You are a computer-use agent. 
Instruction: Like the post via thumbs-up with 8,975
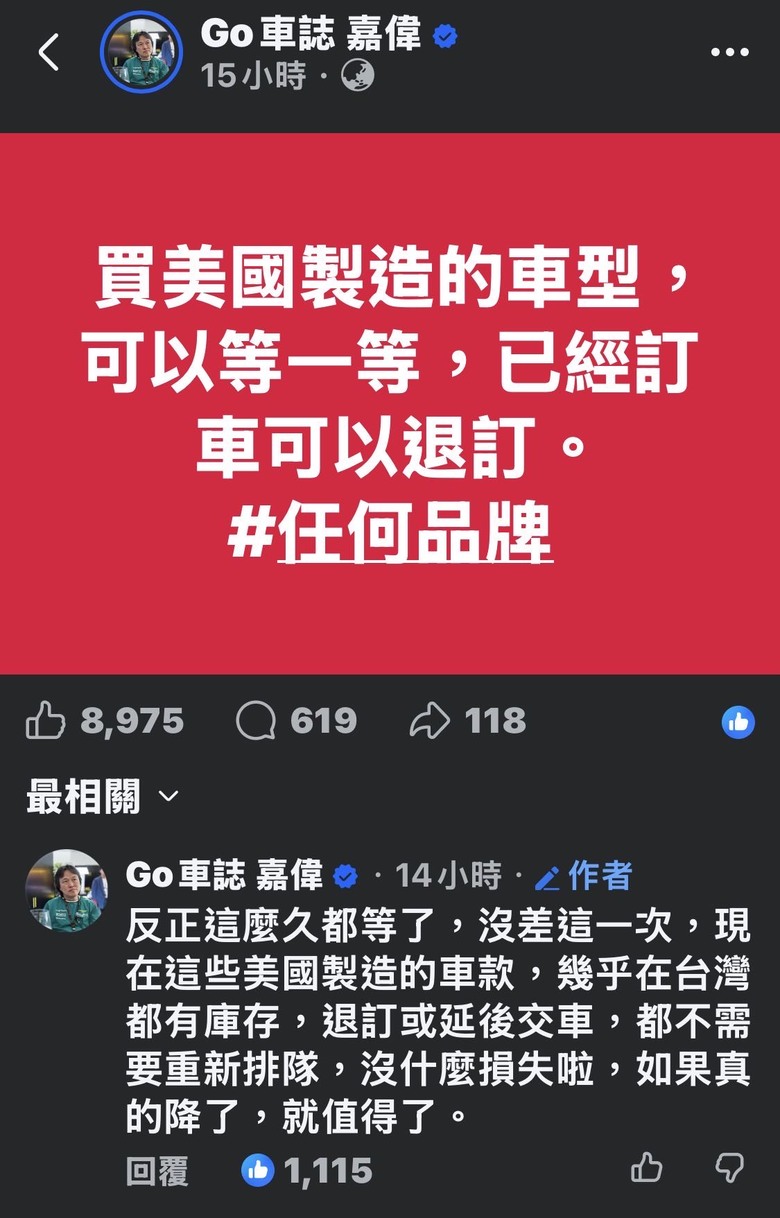pyautogui.click(x=46, y=721)
